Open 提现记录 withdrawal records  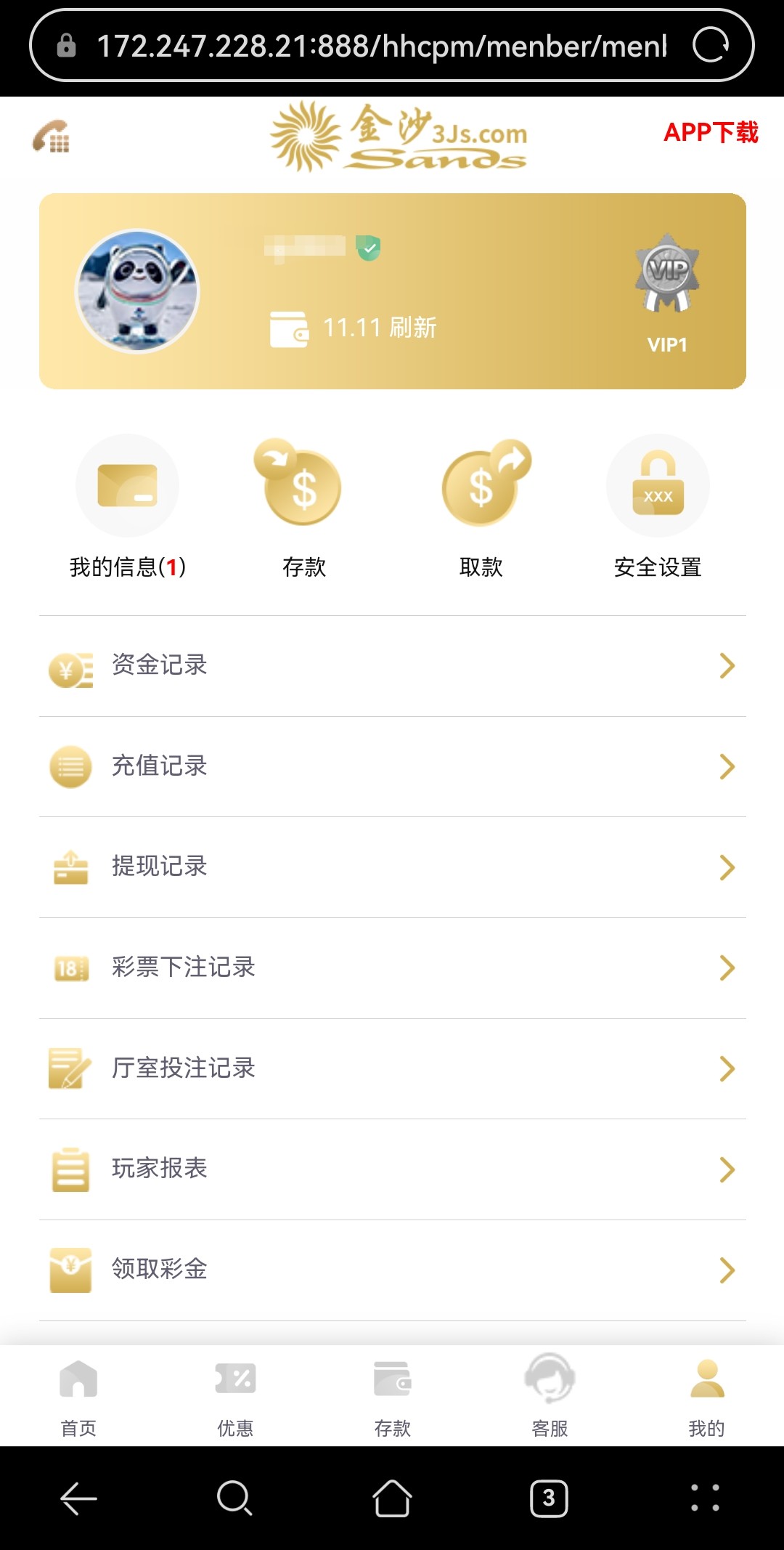click(392, 867)
